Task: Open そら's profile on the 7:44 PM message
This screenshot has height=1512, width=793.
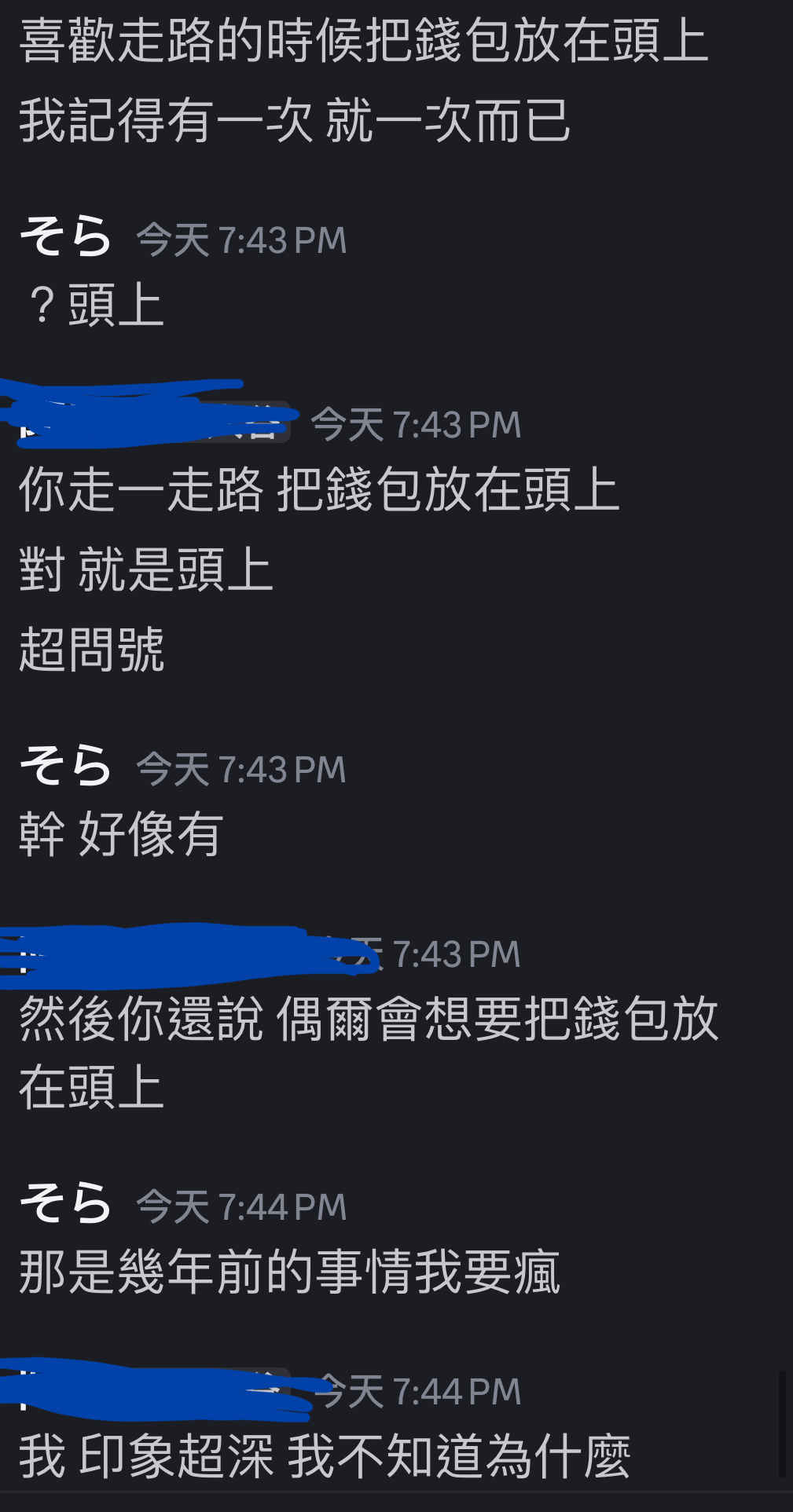Action: point(65,1204)
